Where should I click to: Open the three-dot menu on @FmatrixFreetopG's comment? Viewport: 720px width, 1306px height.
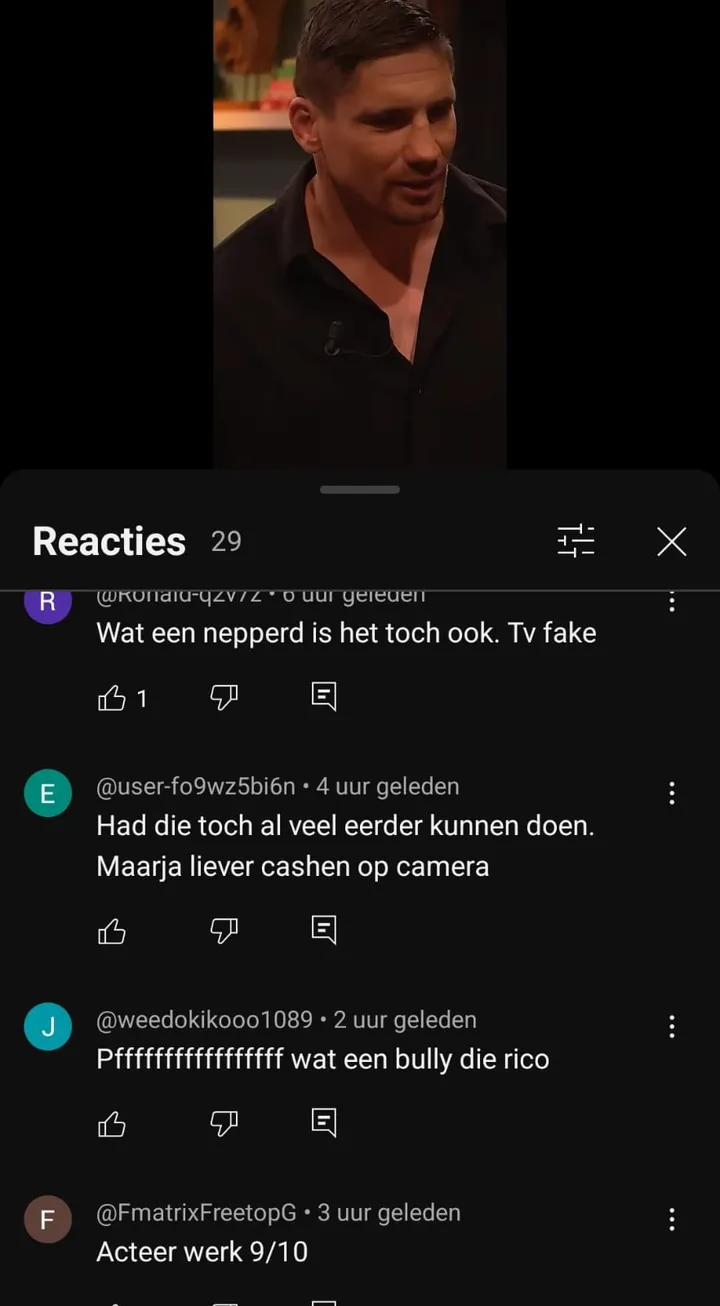pyautogui.click(x=672, y=1219)
